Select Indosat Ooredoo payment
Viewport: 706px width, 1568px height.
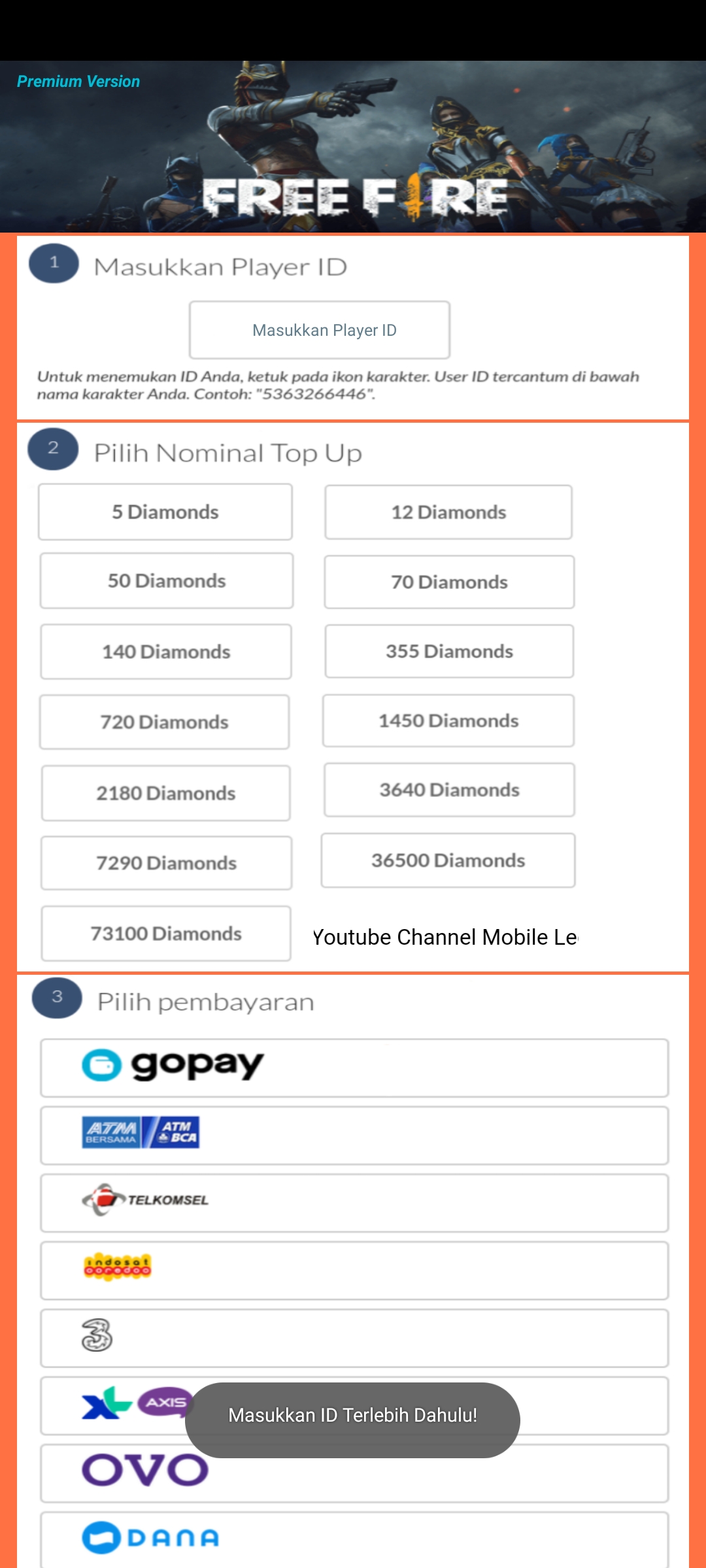pyautogui.click(x=353, y=1270)
